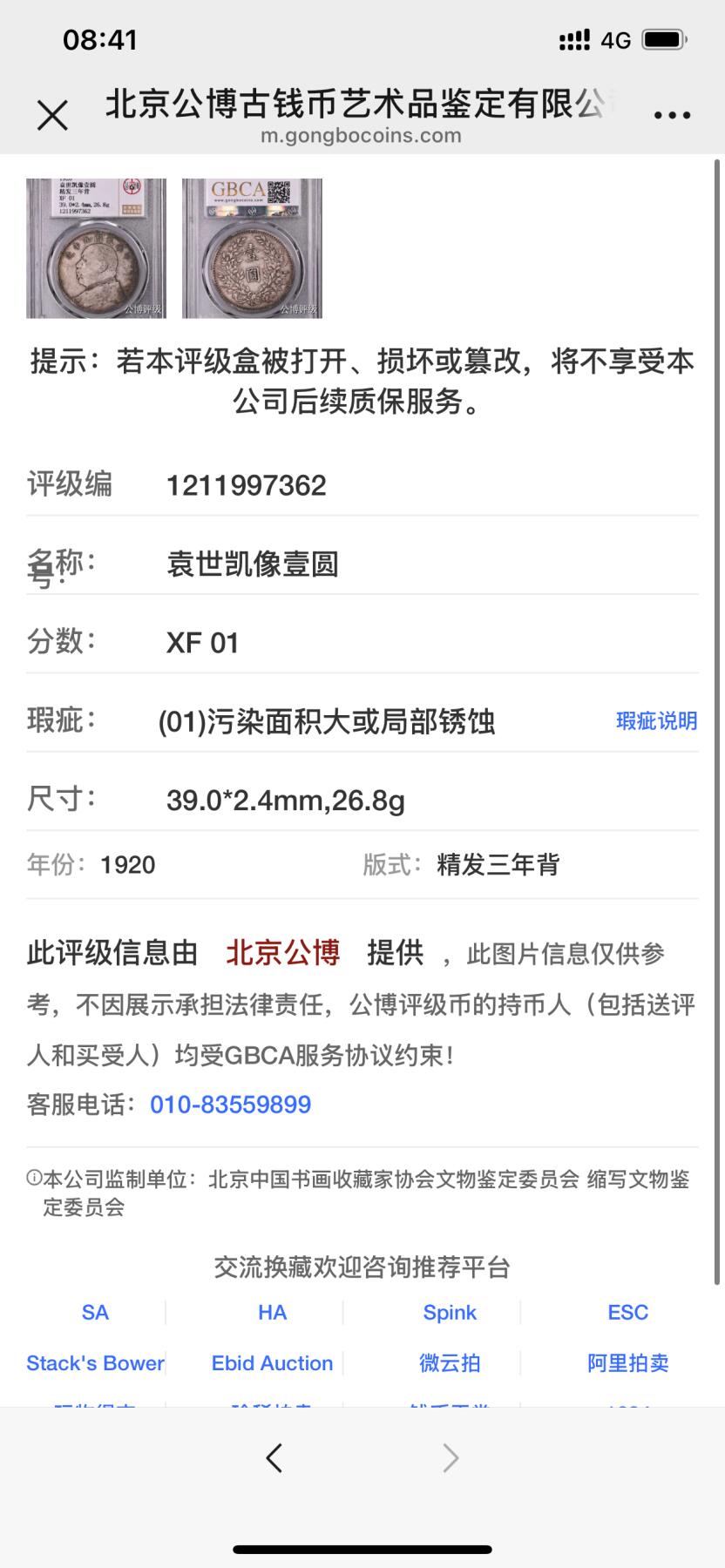Select the 北京公博 red text link

tap(285, 952)
